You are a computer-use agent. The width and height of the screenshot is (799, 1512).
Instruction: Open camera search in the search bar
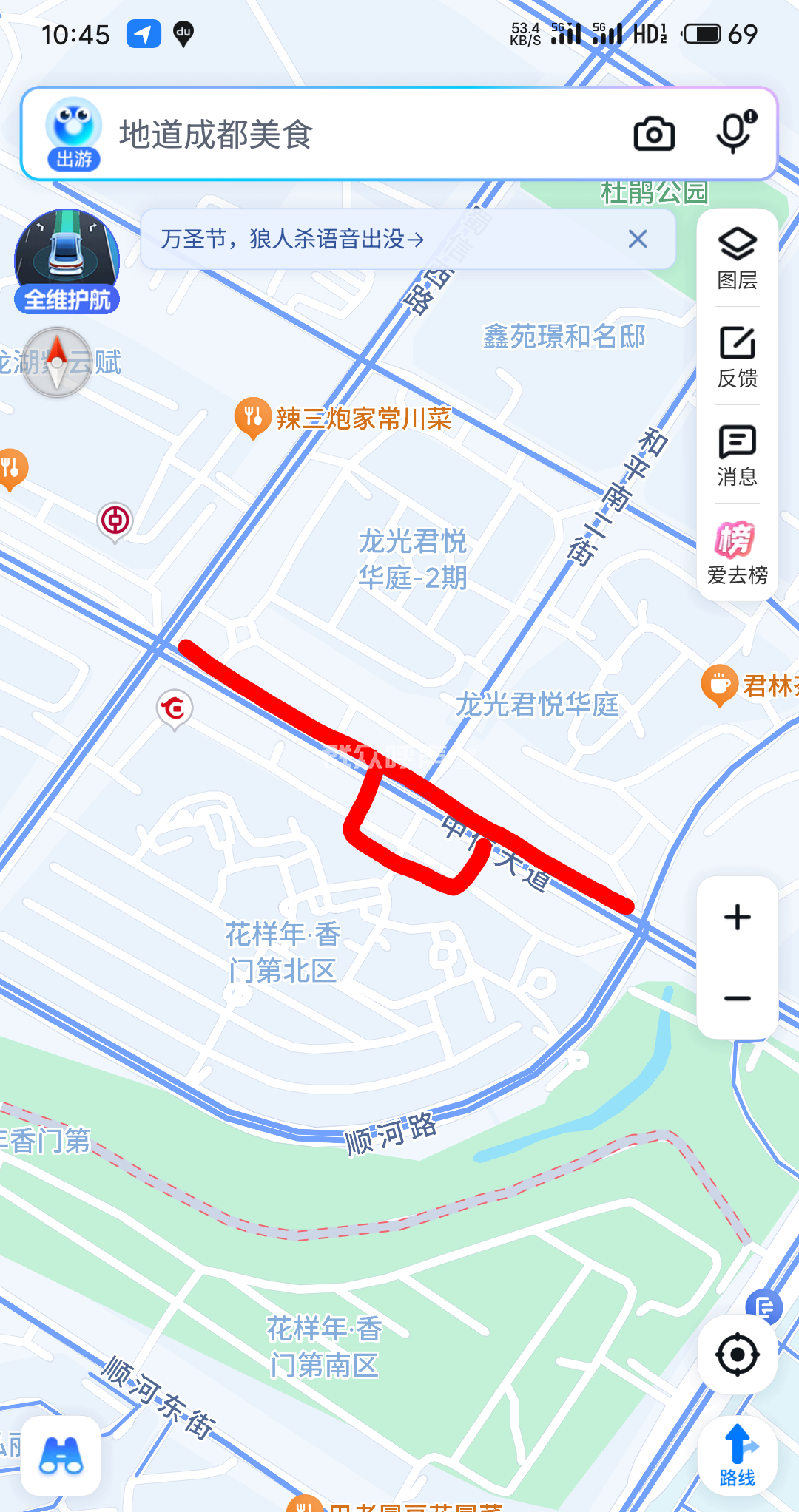point(654,135)
